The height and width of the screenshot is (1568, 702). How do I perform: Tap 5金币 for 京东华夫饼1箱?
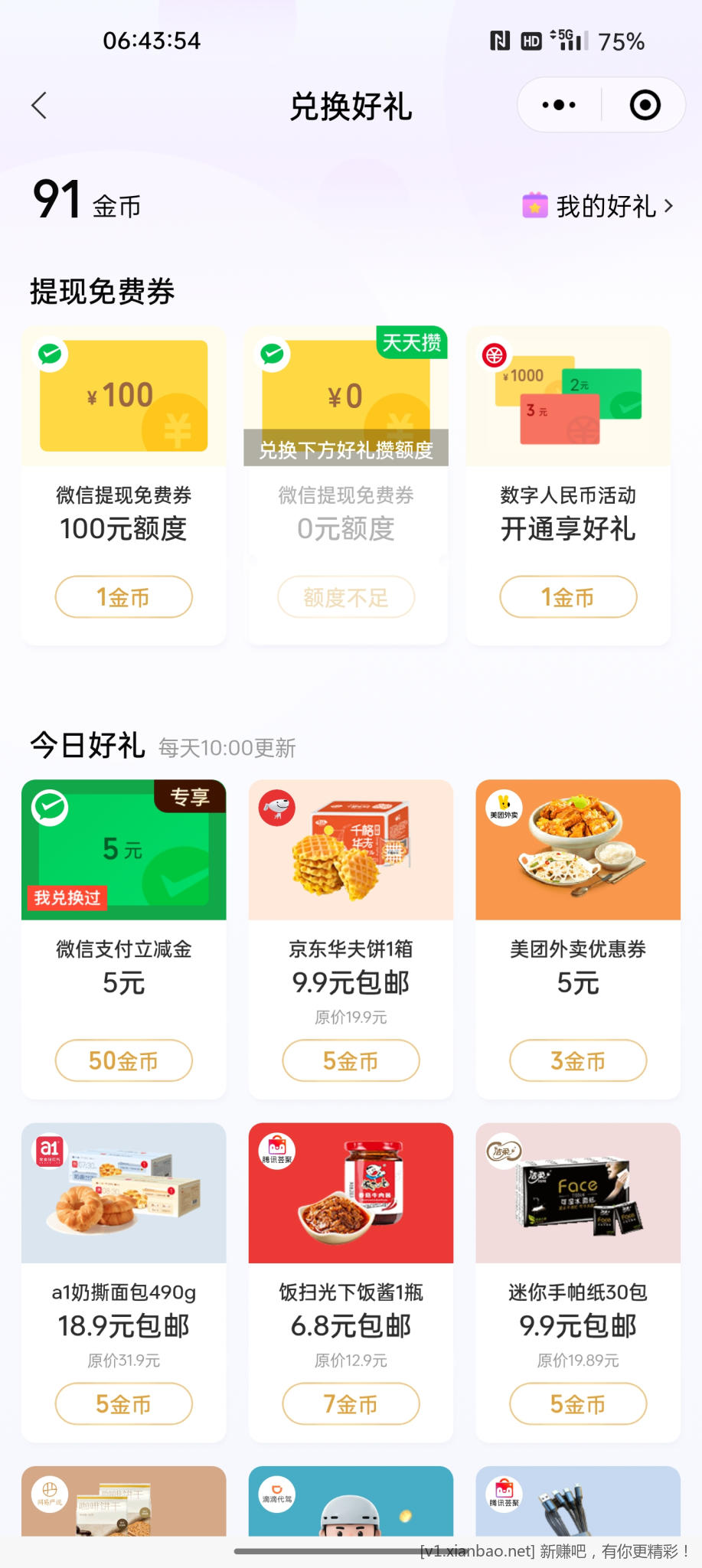(x=351, y=1060)
